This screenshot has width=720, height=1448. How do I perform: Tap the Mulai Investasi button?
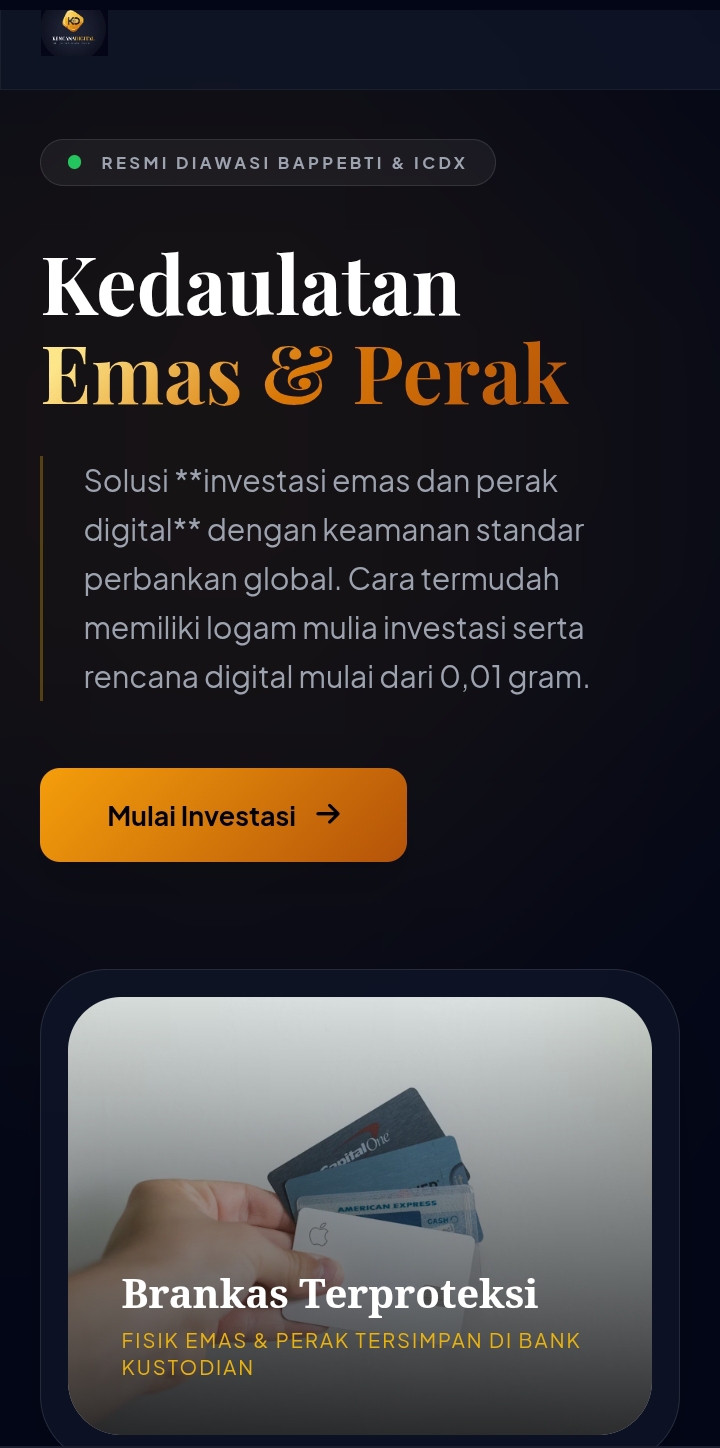click(223, 815)
